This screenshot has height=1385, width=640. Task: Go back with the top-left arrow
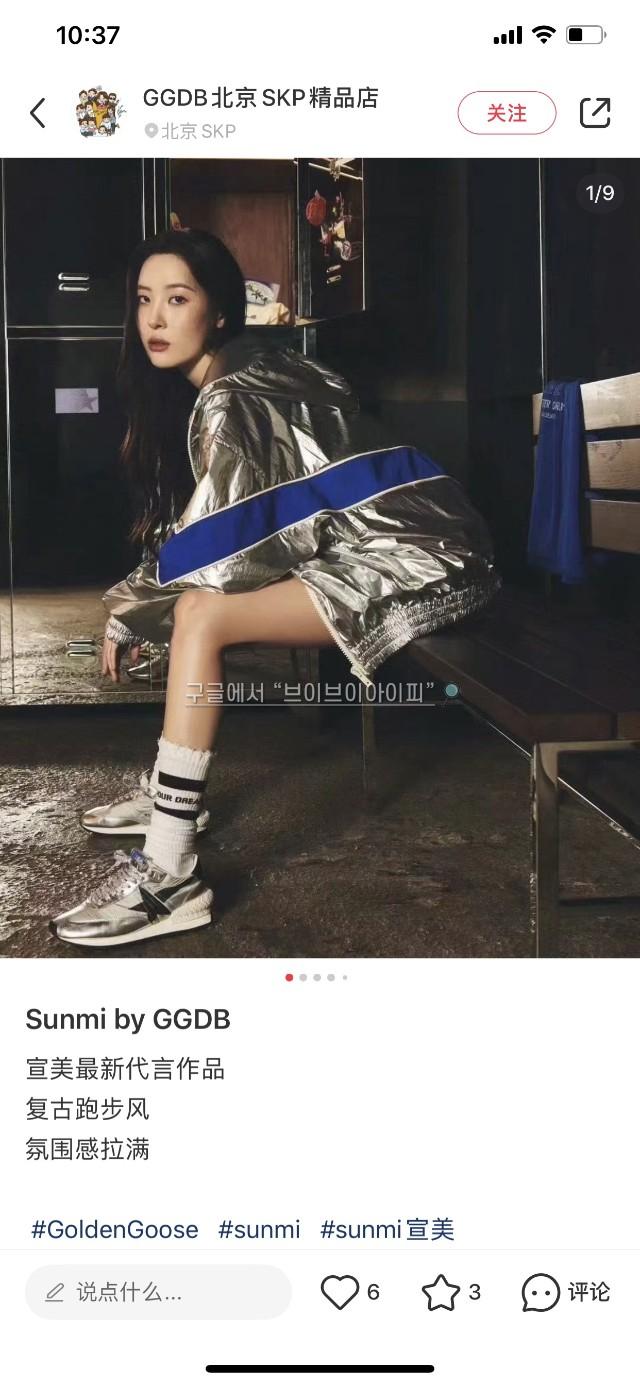[38, 113]
